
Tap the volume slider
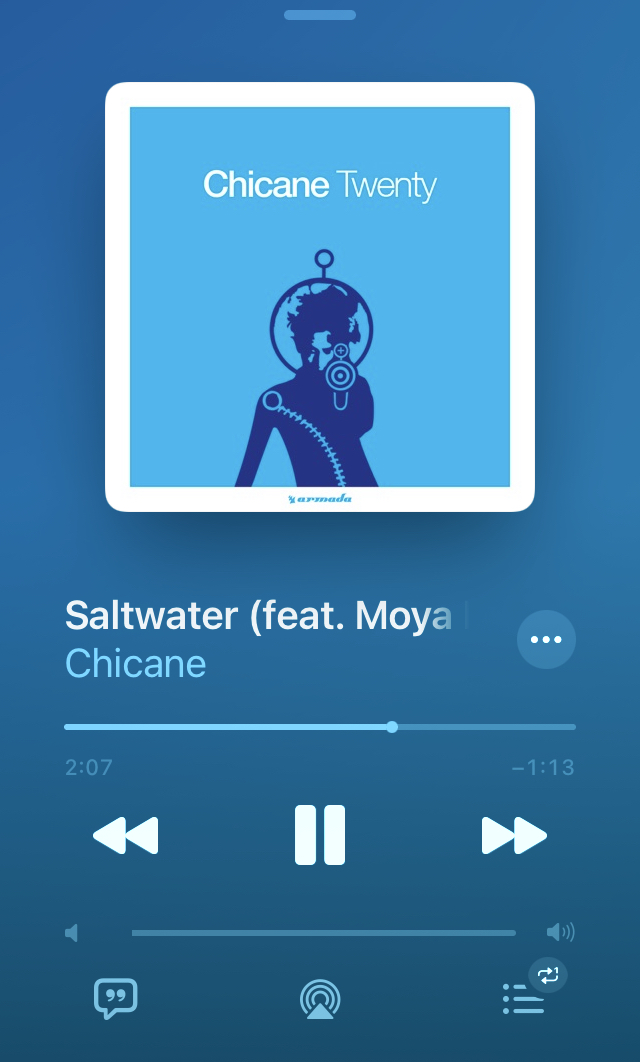(324, 933)
